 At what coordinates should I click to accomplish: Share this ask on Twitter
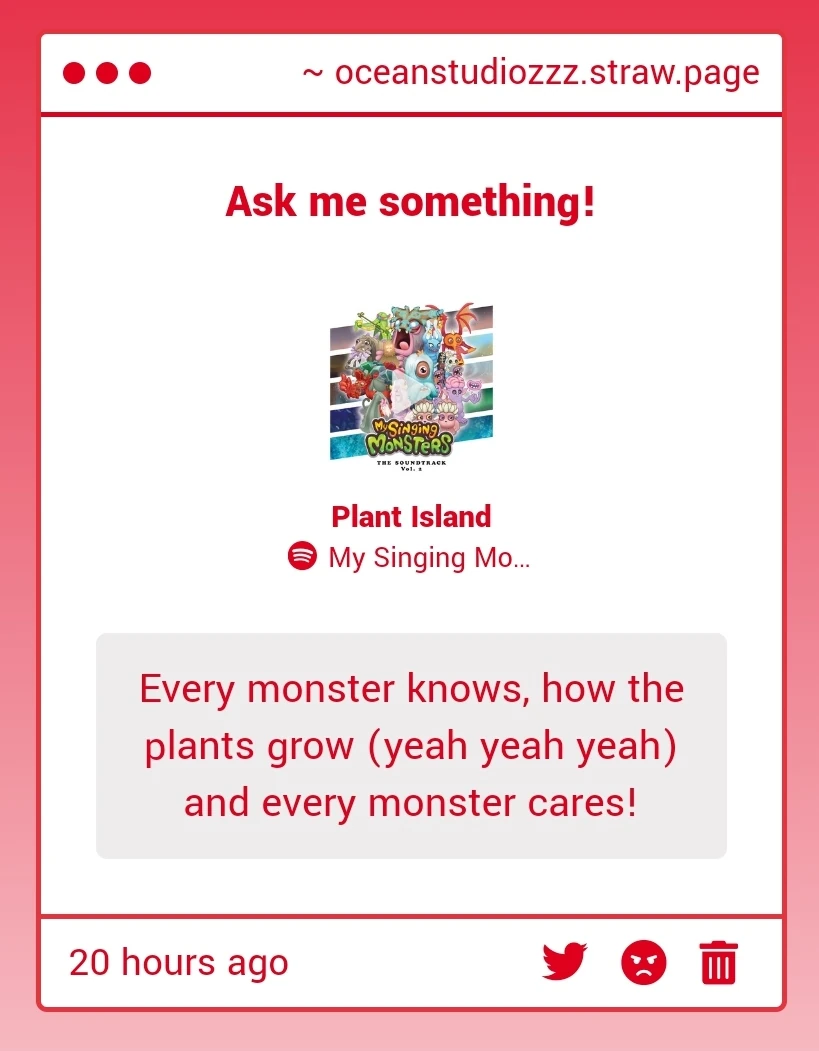click(564, 963)
